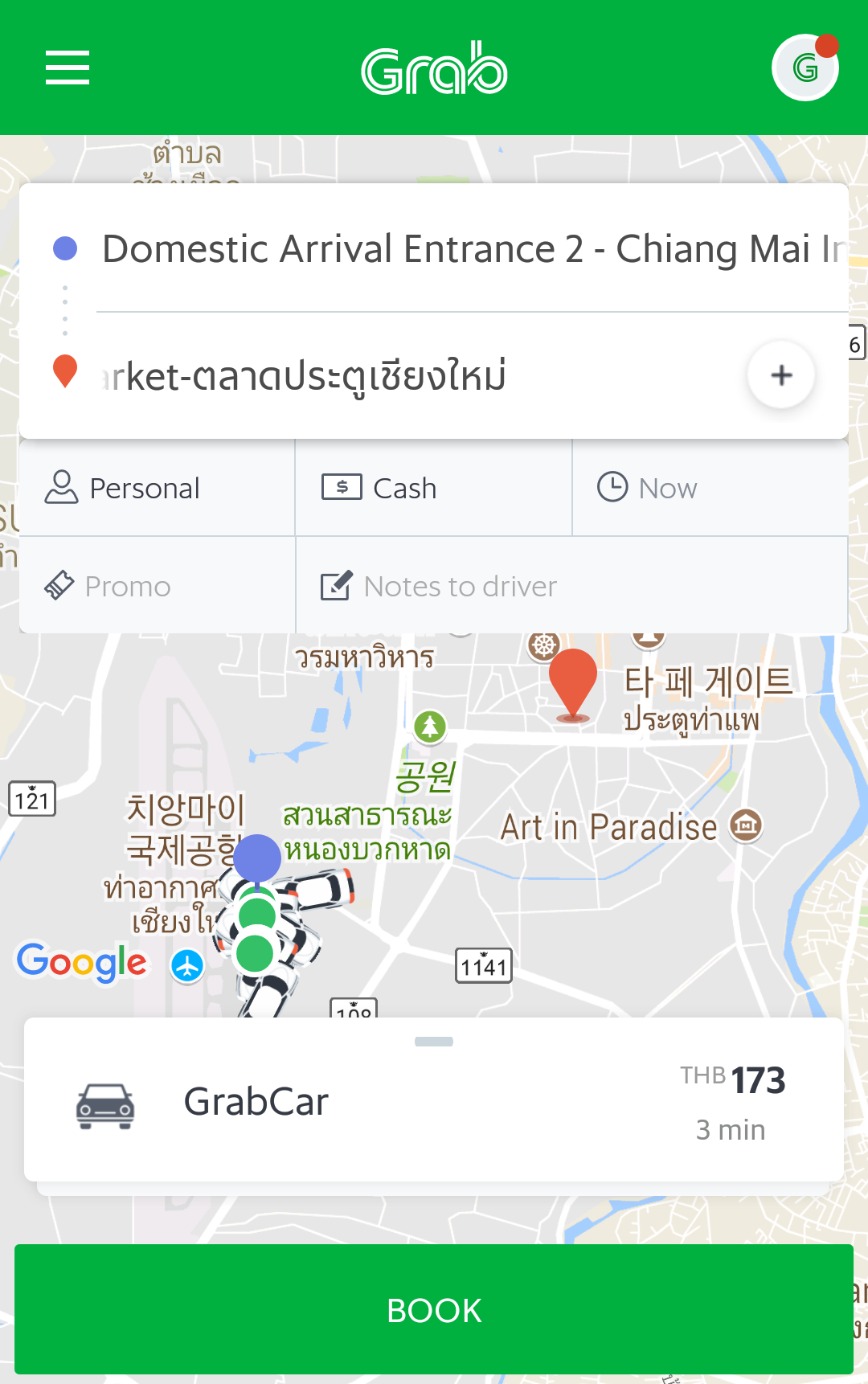Add a Promo code
Screen dimensions: 868x1384
coord(158,586)
